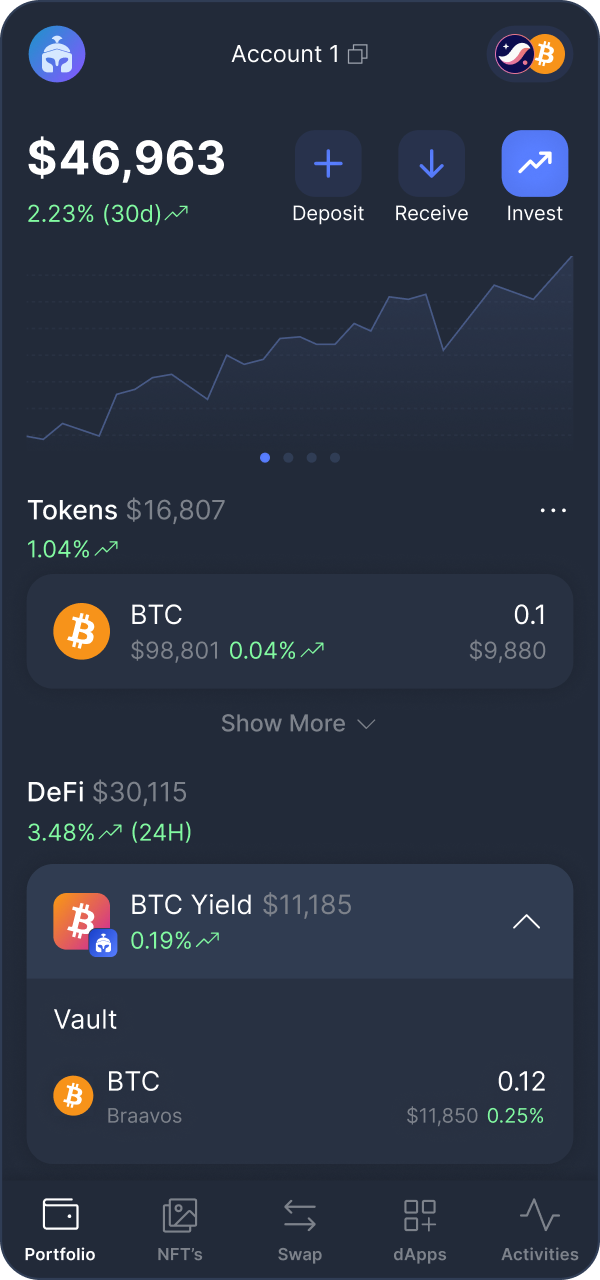The width and height of the screenshot is (600, 1280).
Task: Switch to the NFT's tab
Action: 180,1230
